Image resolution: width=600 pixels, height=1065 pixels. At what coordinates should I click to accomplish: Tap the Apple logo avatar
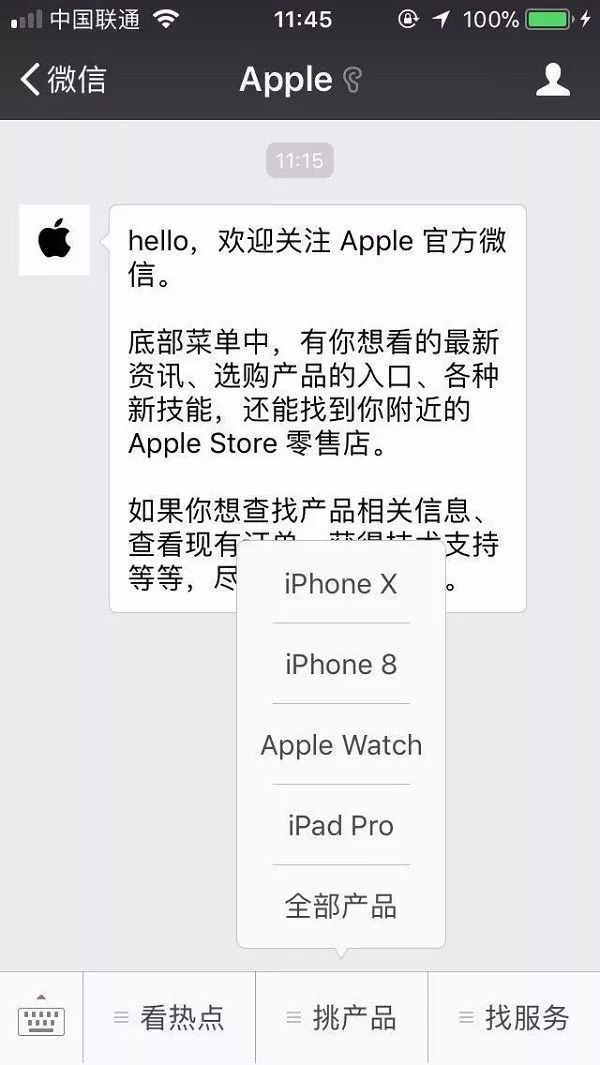point(55,240)
